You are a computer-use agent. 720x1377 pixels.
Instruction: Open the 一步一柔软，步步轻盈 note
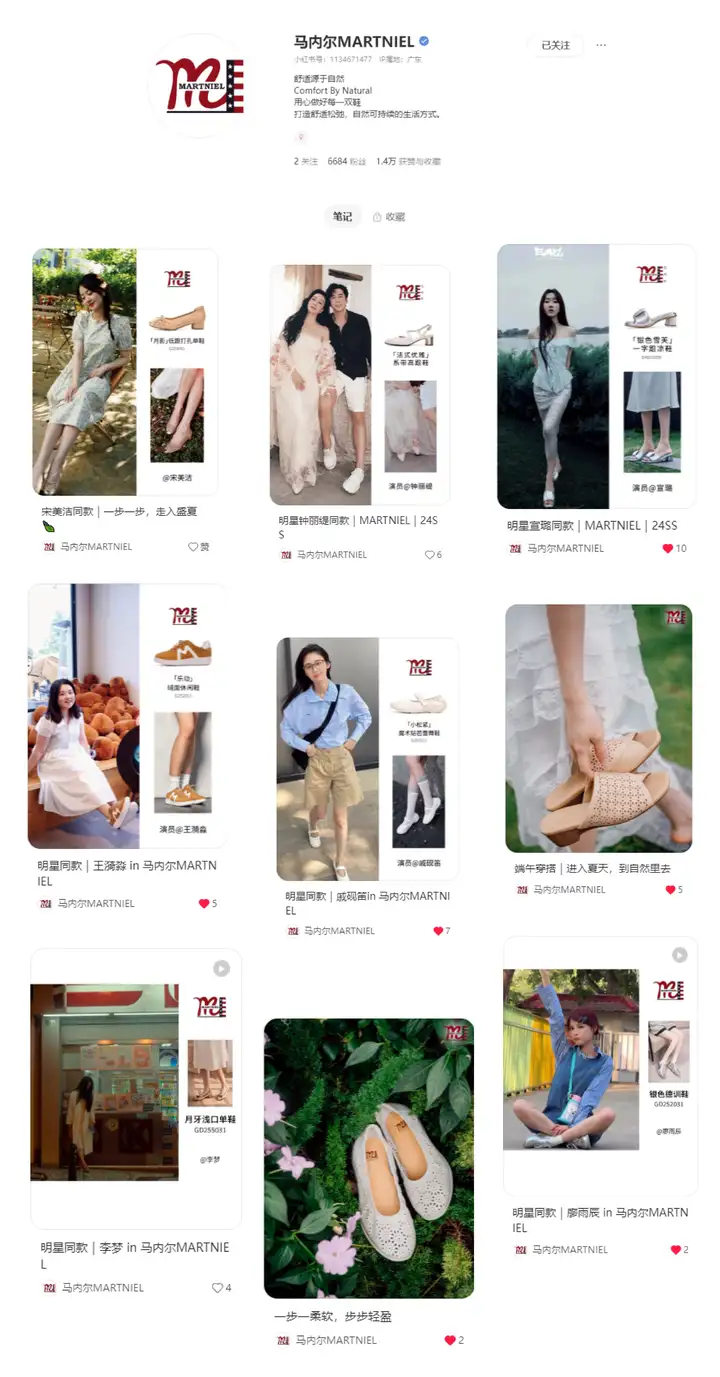pyautogui.click(x=368, y=1158)
